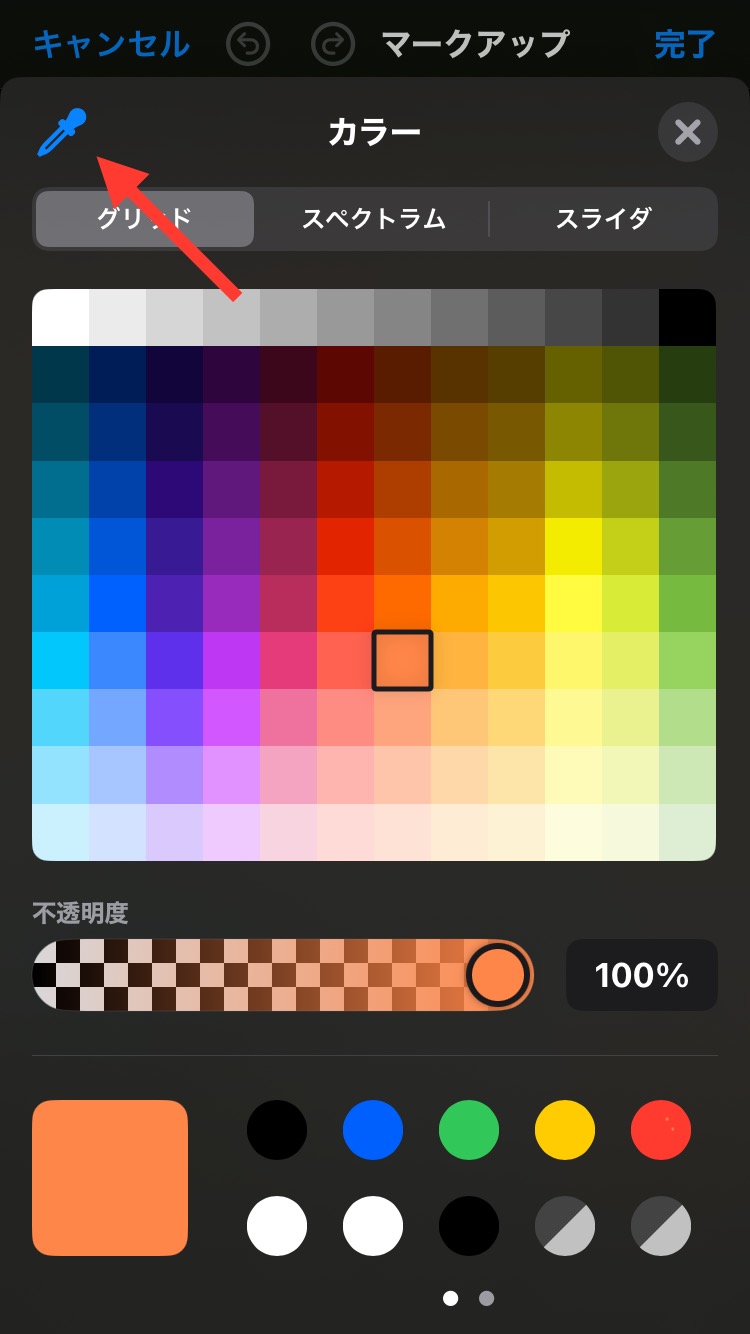Close the カラー panel

[x=688, y=133]
